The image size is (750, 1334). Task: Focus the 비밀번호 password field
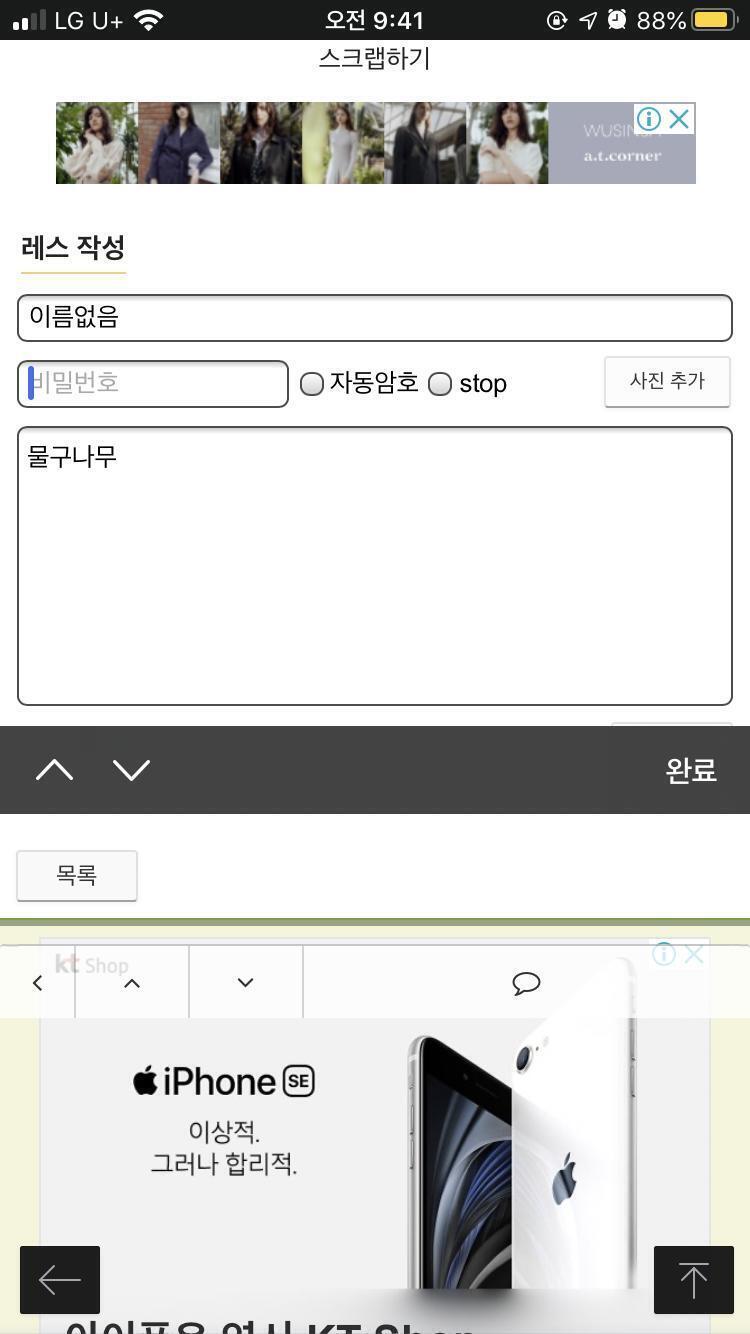[x=153, y=384]
